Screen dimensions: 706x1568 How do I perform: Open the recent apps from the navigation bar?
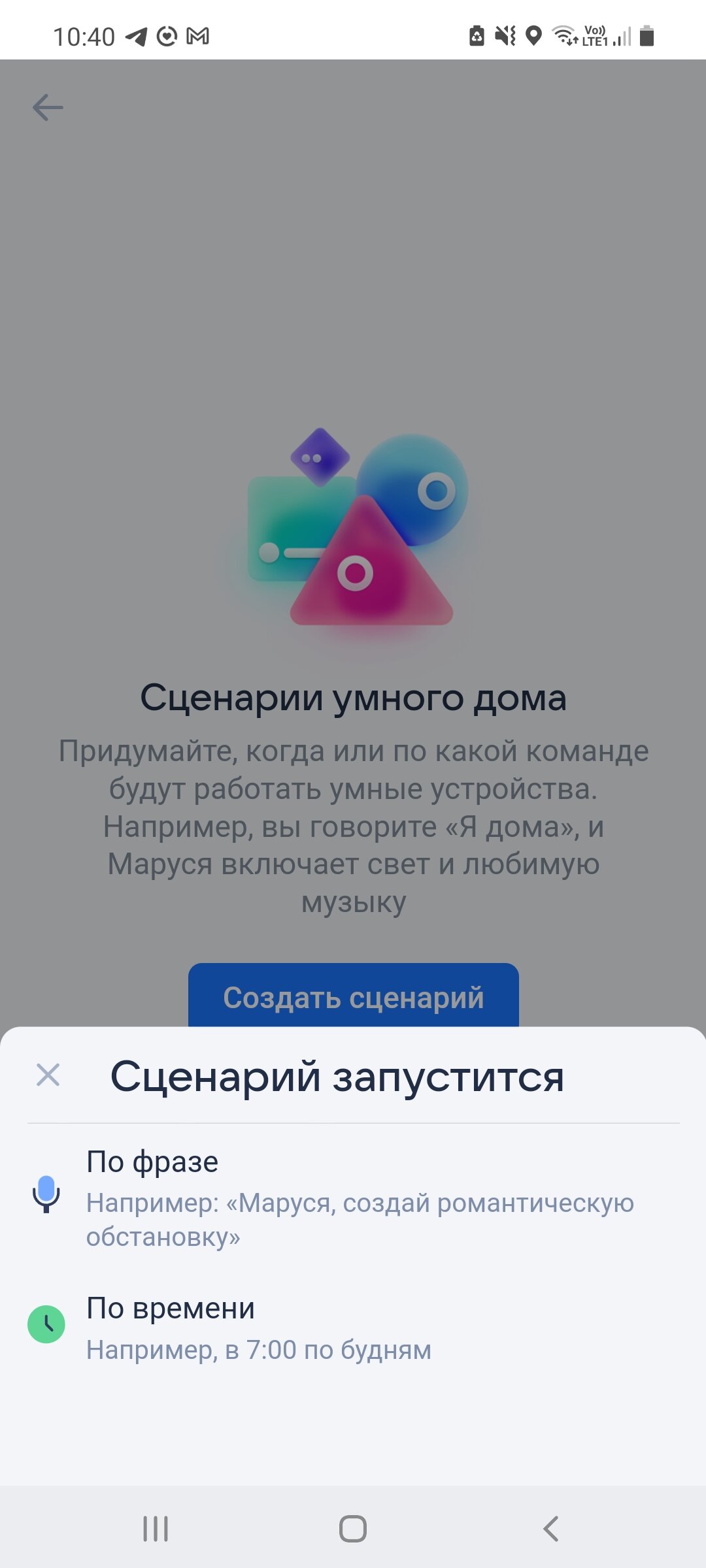pos(156,1529)
